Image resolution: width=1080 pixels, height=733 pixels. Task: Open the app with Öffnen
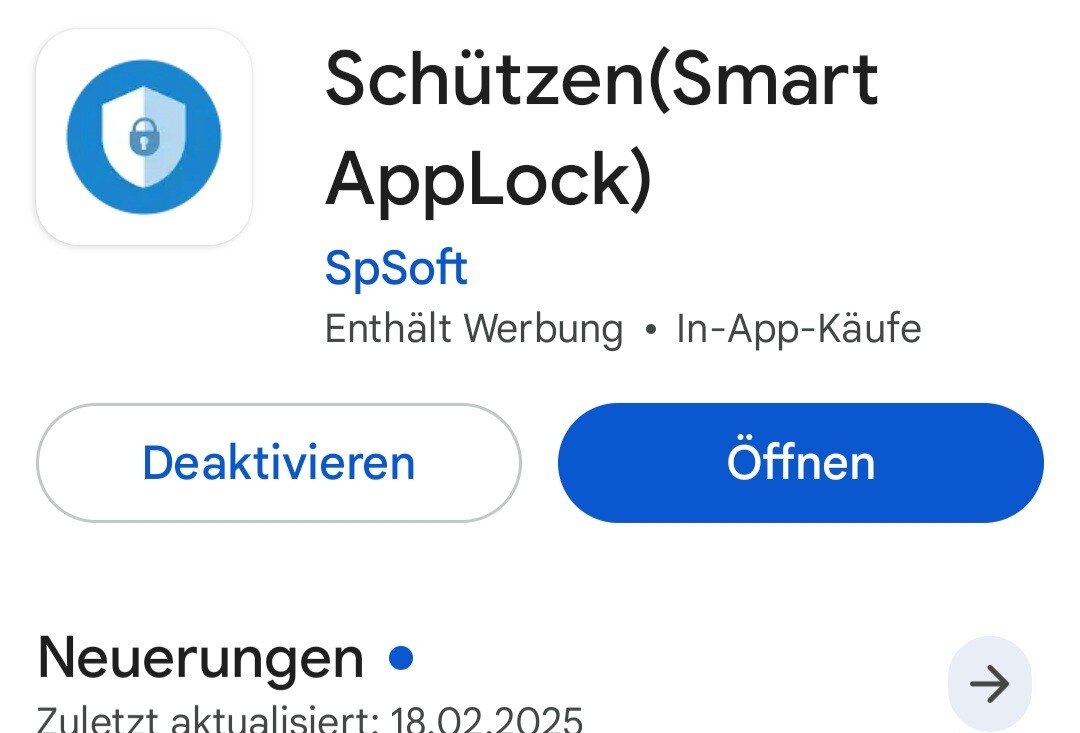coord(800,463)
